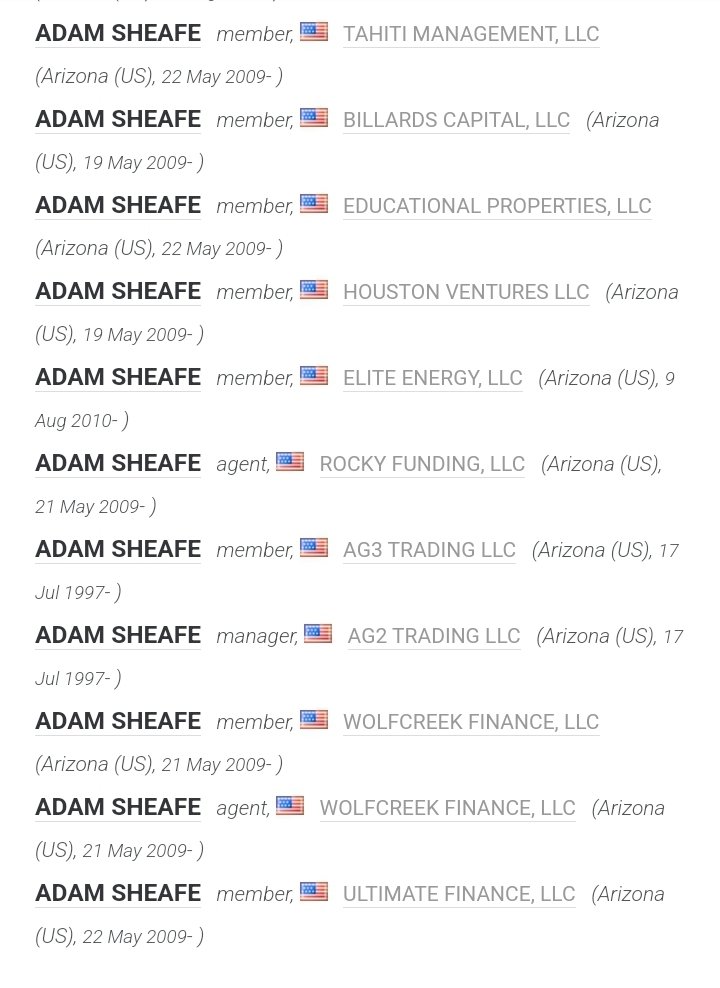View the AG2 TRADING LLC company

click(433, 636)
